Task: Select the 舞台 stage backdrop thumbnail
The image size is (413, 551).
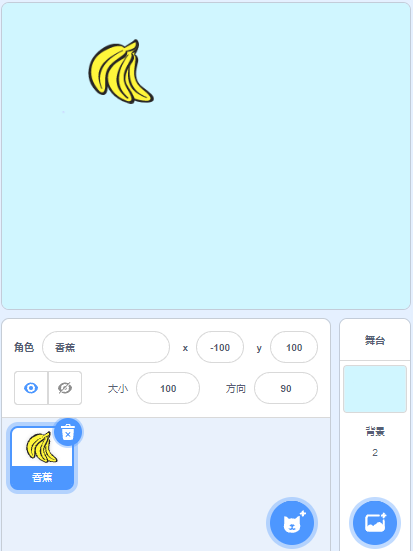Action: [x=375, y=389]
